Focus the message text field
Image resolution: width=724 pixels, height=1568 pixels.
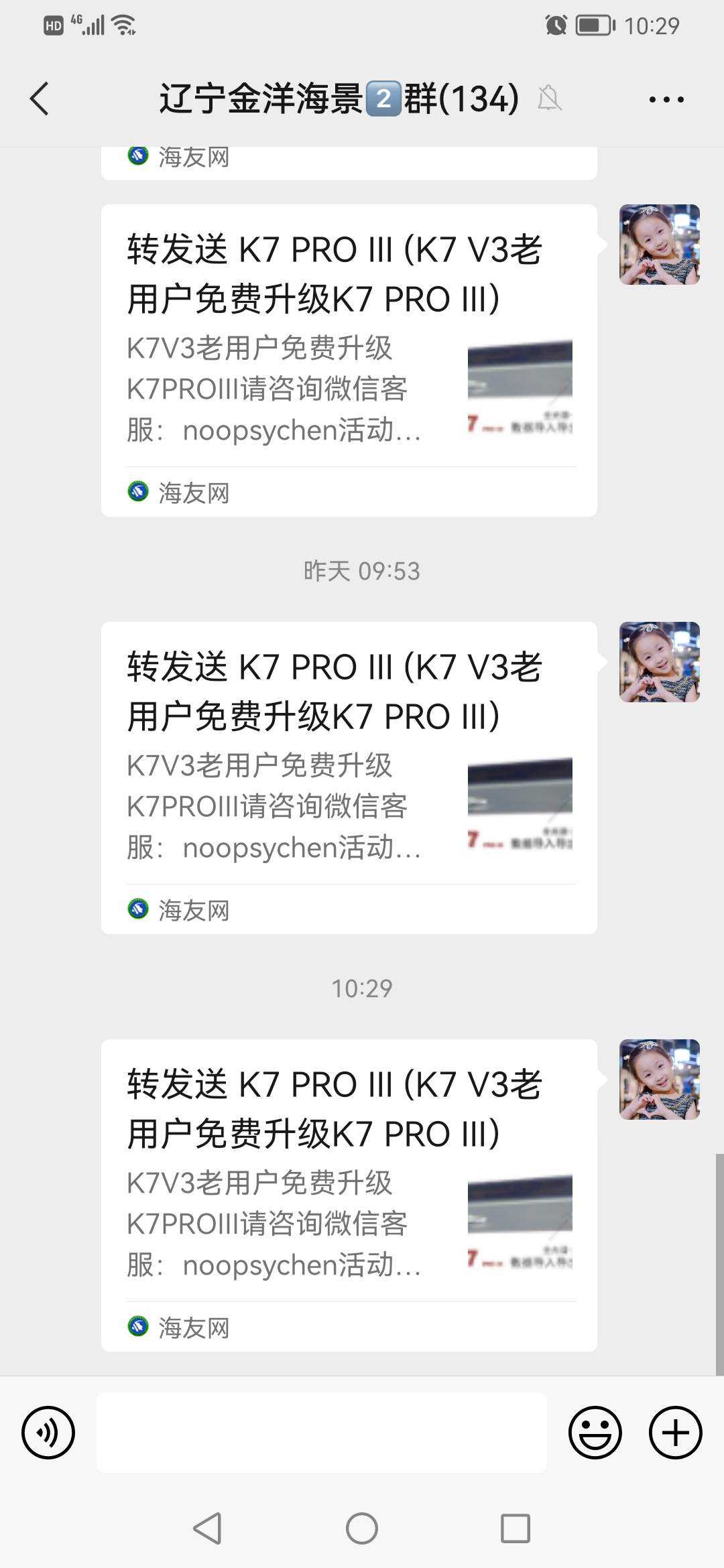(x=322, y=1433)
